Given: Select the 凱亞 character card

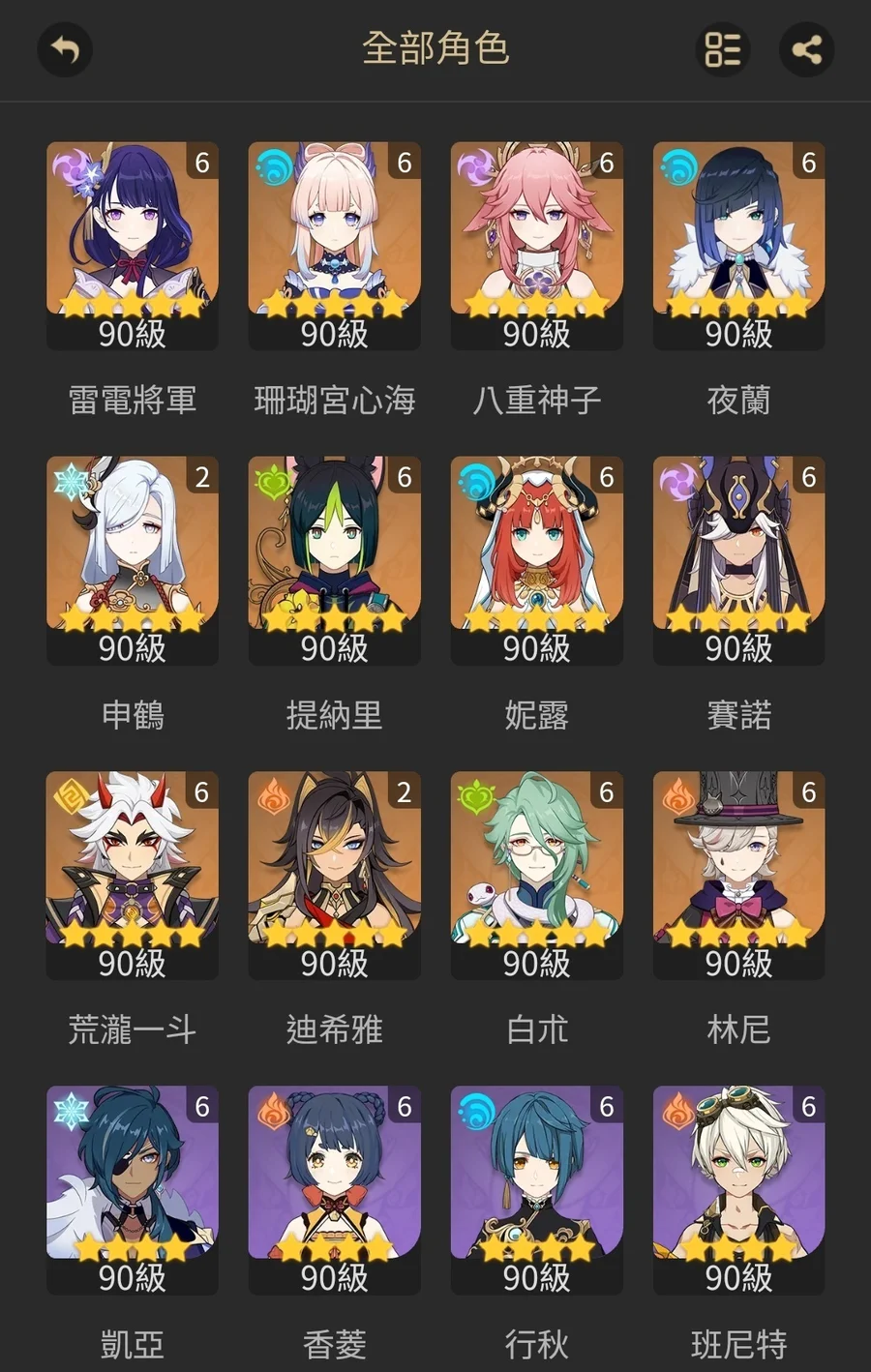Looking at the screenshot, I should click(133, 1189).
